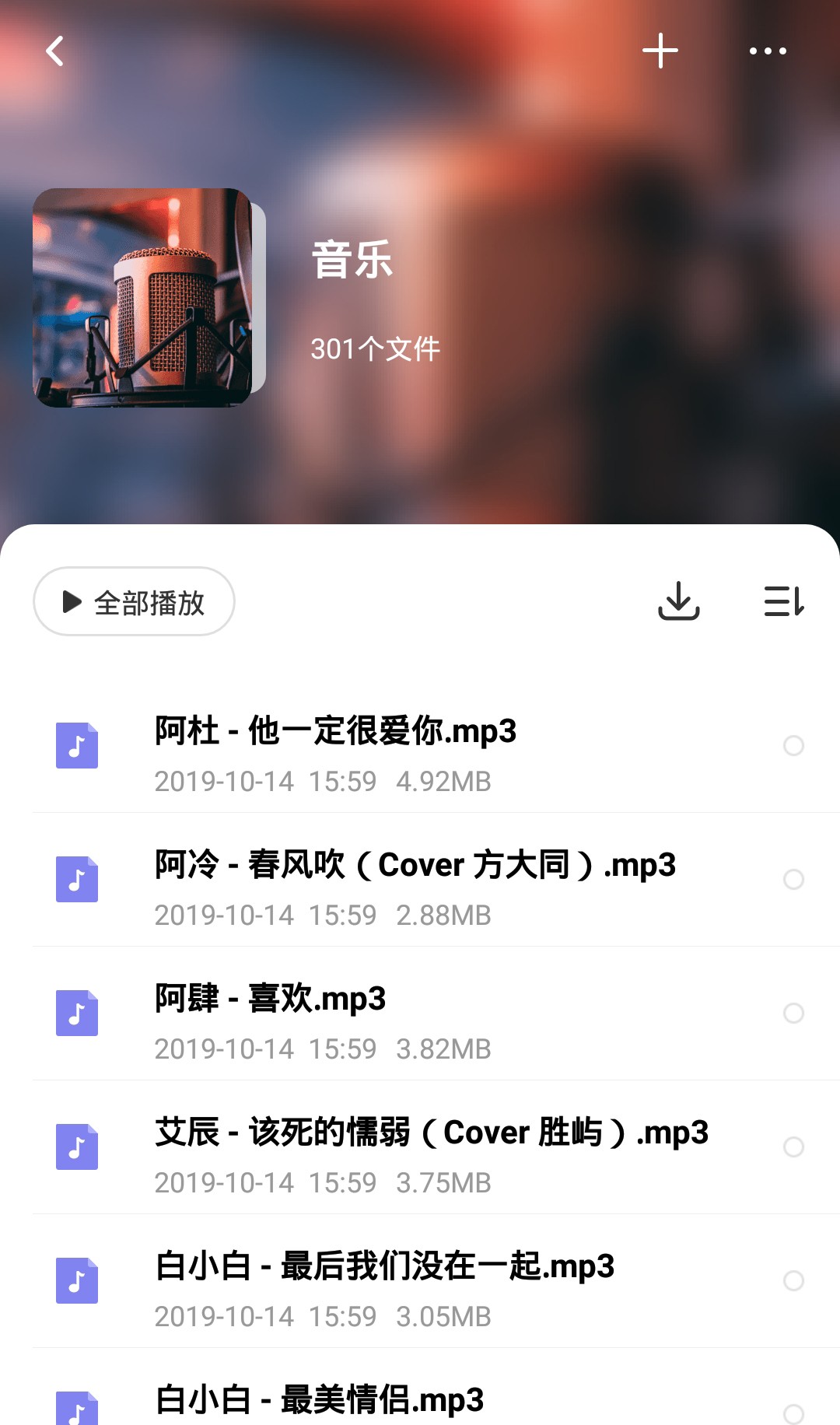The width and height of the screenshot is (840, 1425).
Task: Tap the music note icon beside 阿肆 - 喜欢.mp3
Action: (x=76, y=1014)
